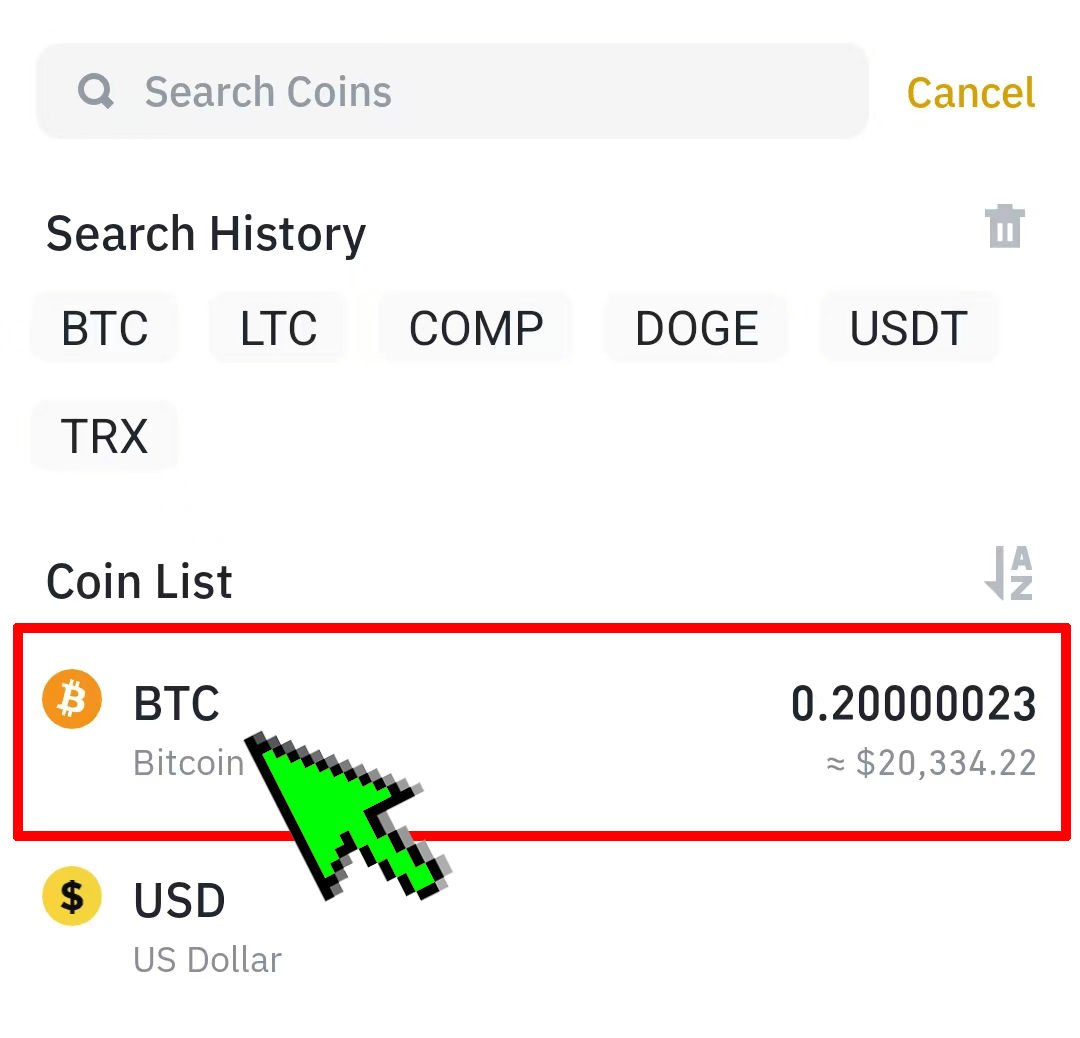Tap the Search Coins field
The height and width of the screenshot is (1038, 1080).
click(x=450, y=92)
